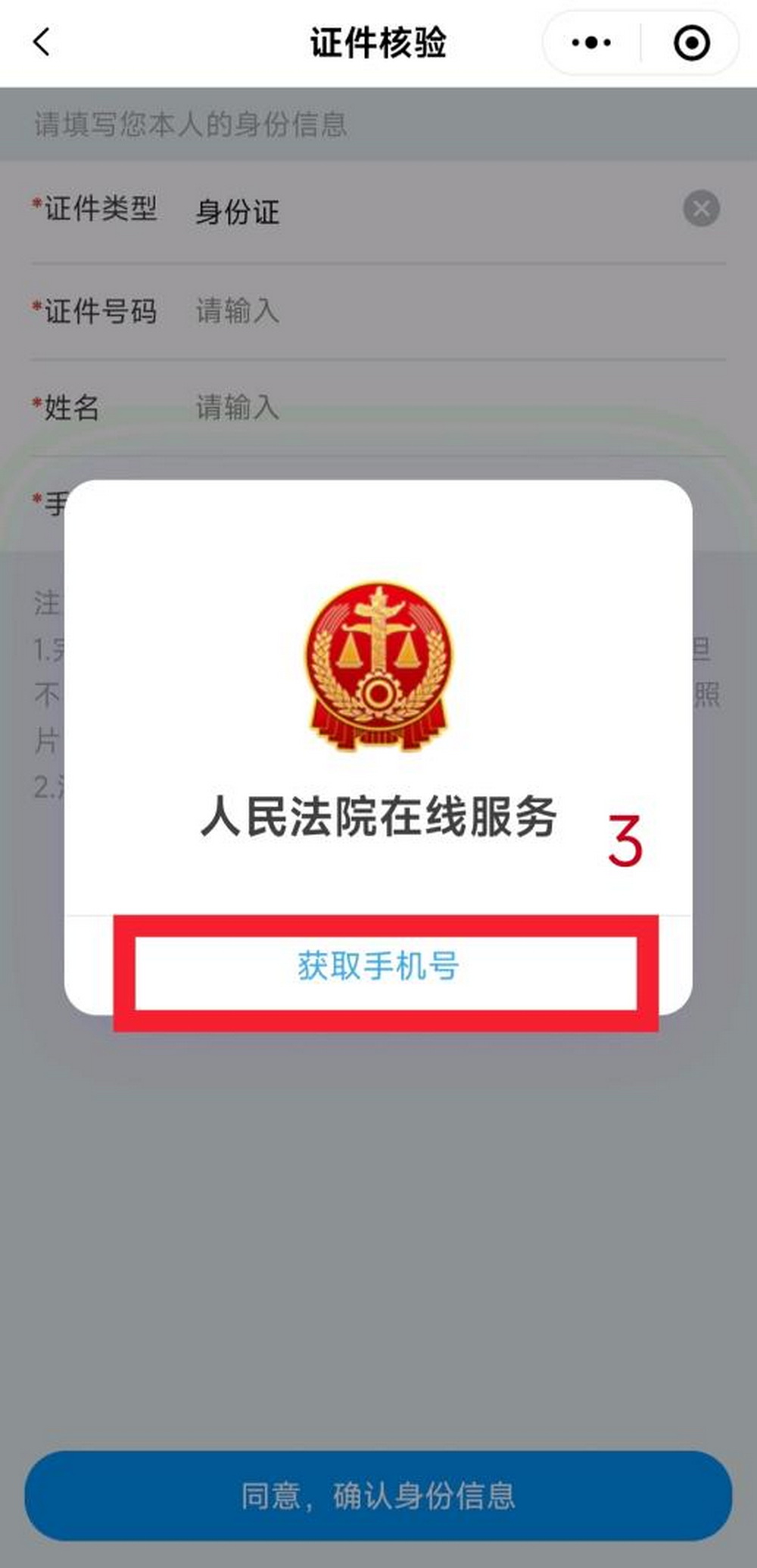
Task: Open the mini program more options menu
Action: coord(592,42)
